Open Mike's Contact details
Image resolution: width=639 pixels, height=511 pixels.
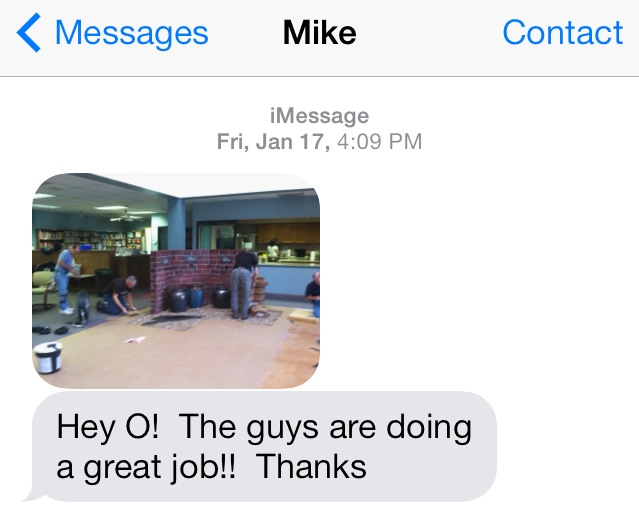point(562,33)
